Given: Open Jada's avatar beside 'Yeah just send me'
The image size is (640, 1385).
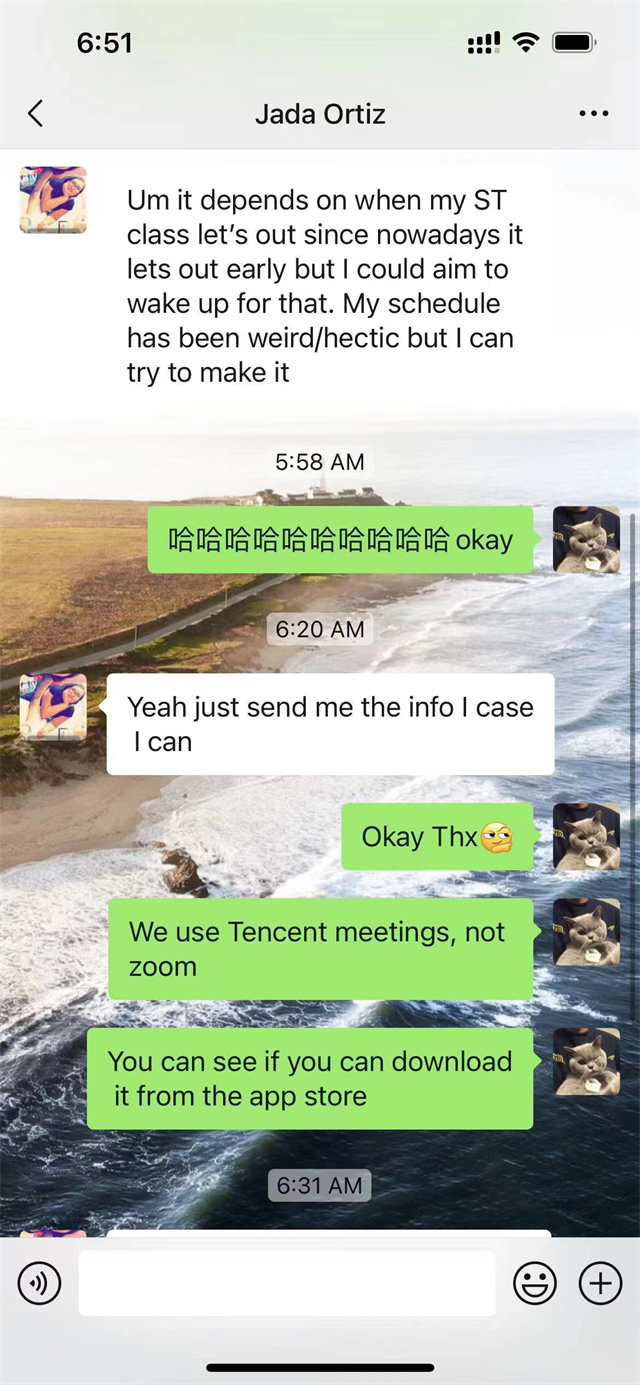Looking at the screenshot, I should click(53, 706).
